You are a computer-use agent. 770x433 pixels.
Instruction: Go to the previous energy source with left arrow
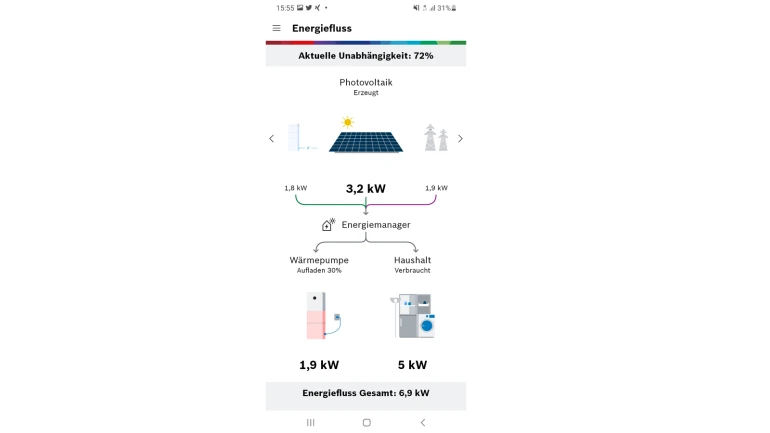(272, 139)
